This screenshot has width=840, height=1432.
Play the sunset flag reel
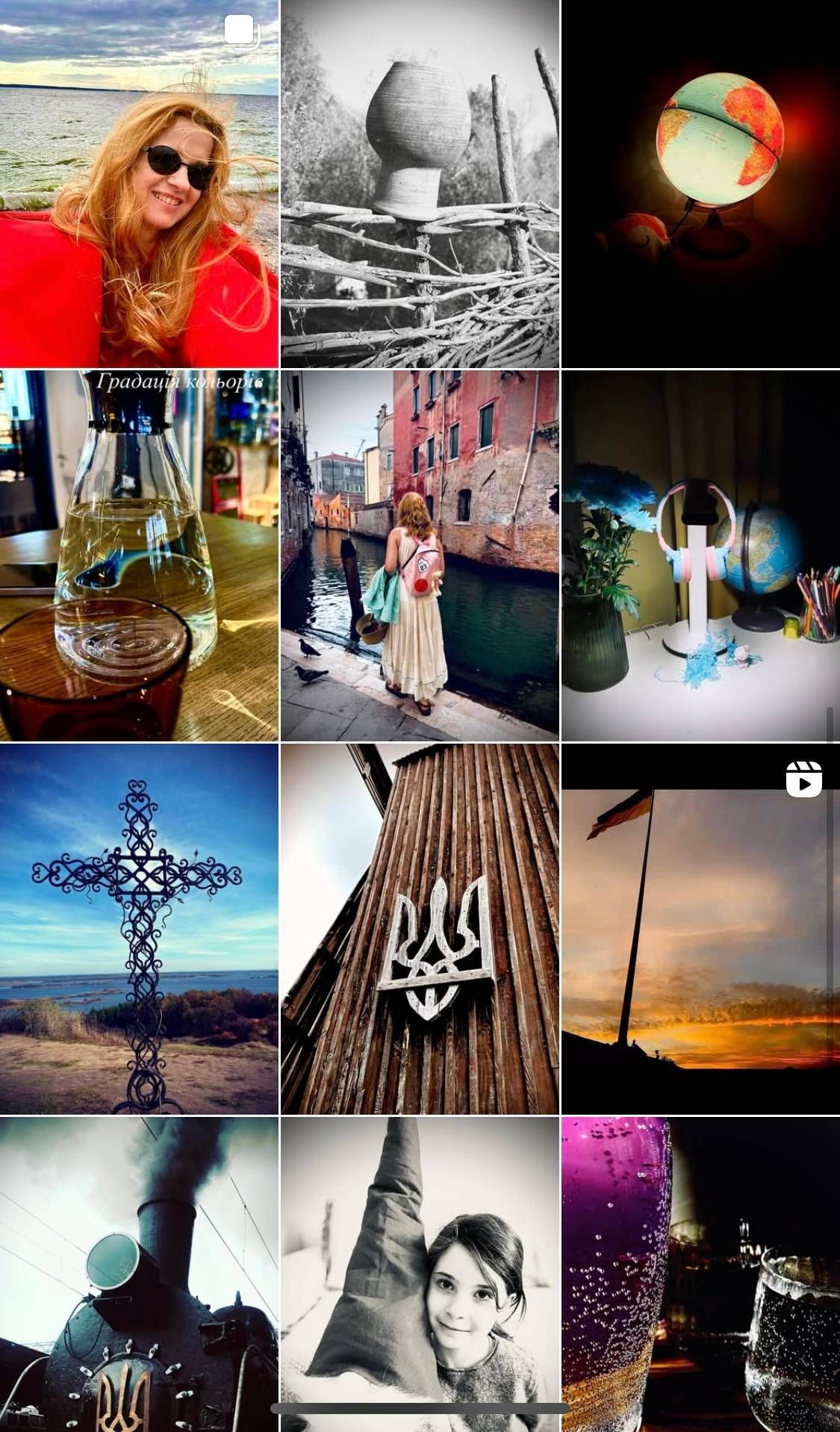point(700,929)
